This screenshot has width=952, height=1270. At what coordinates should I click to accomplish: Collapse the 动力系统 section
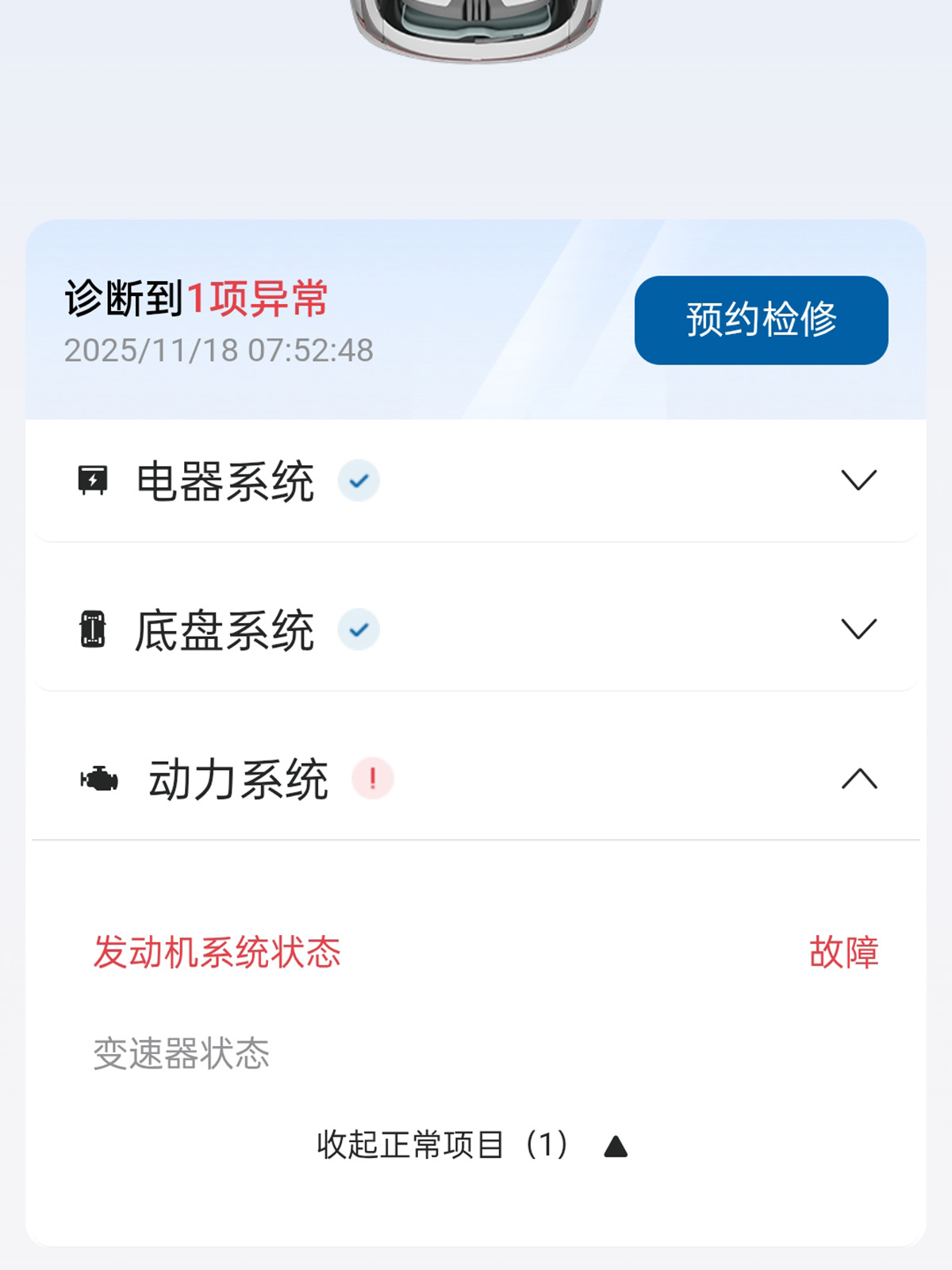858,779
